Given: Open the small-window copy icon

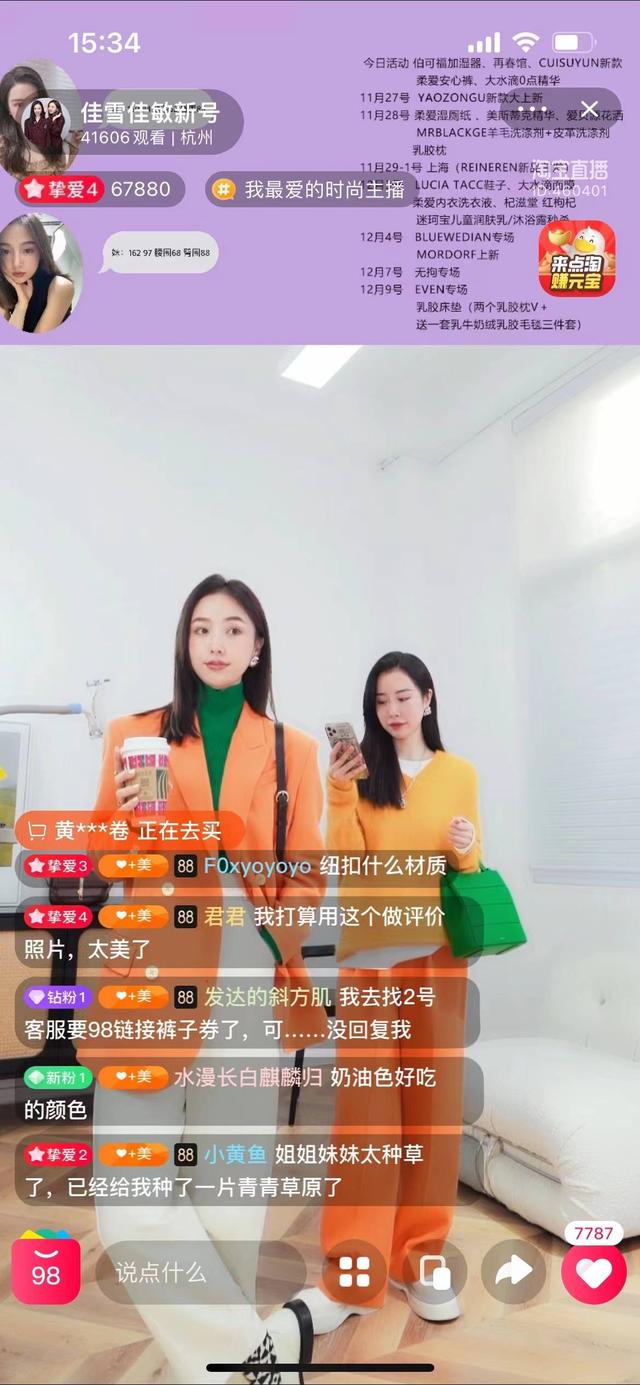Looking at the screenshot, I should 435,1272.
